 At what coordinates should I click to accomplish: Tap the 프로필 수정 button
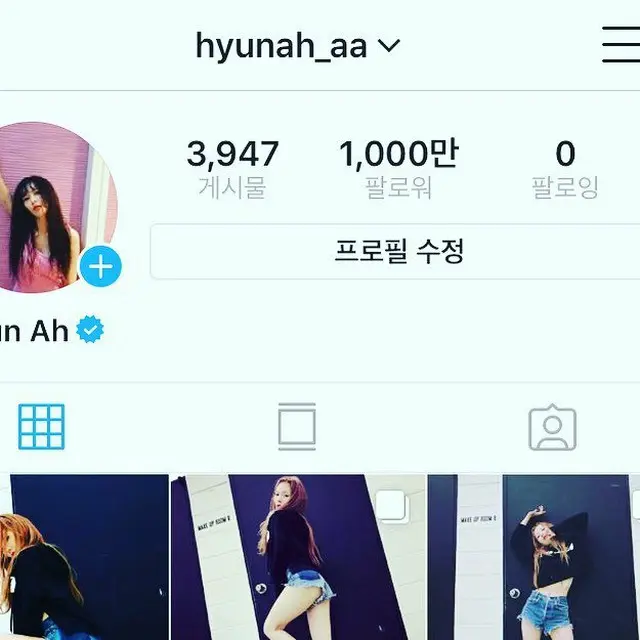pos(399,251)
